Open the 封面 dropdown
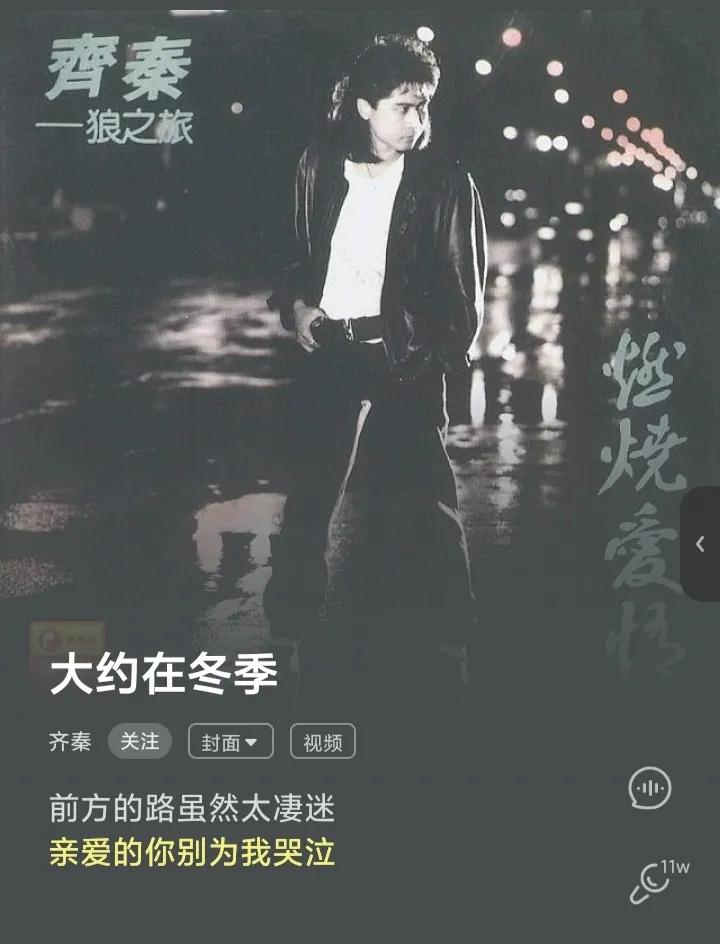Image resolution: width=720 pixels, height=944 pixels. coord(230,742)
